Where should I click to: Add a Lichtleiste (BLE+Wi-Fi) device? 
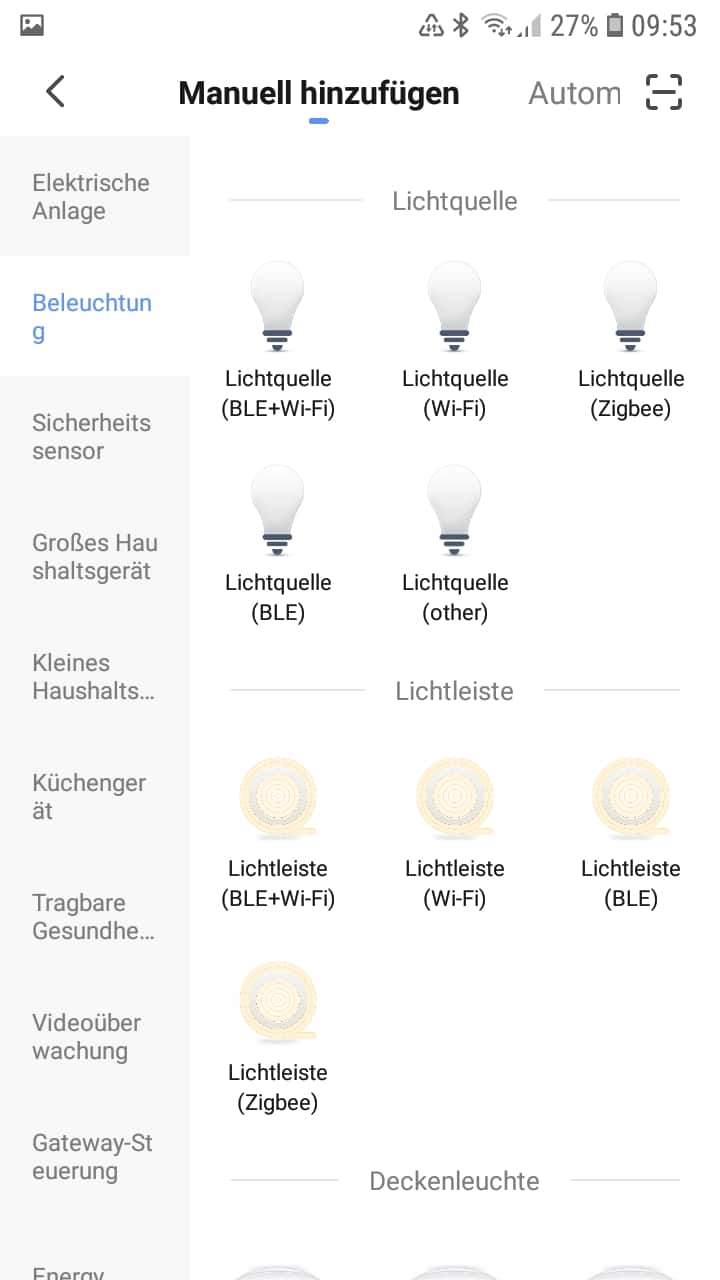278,831
